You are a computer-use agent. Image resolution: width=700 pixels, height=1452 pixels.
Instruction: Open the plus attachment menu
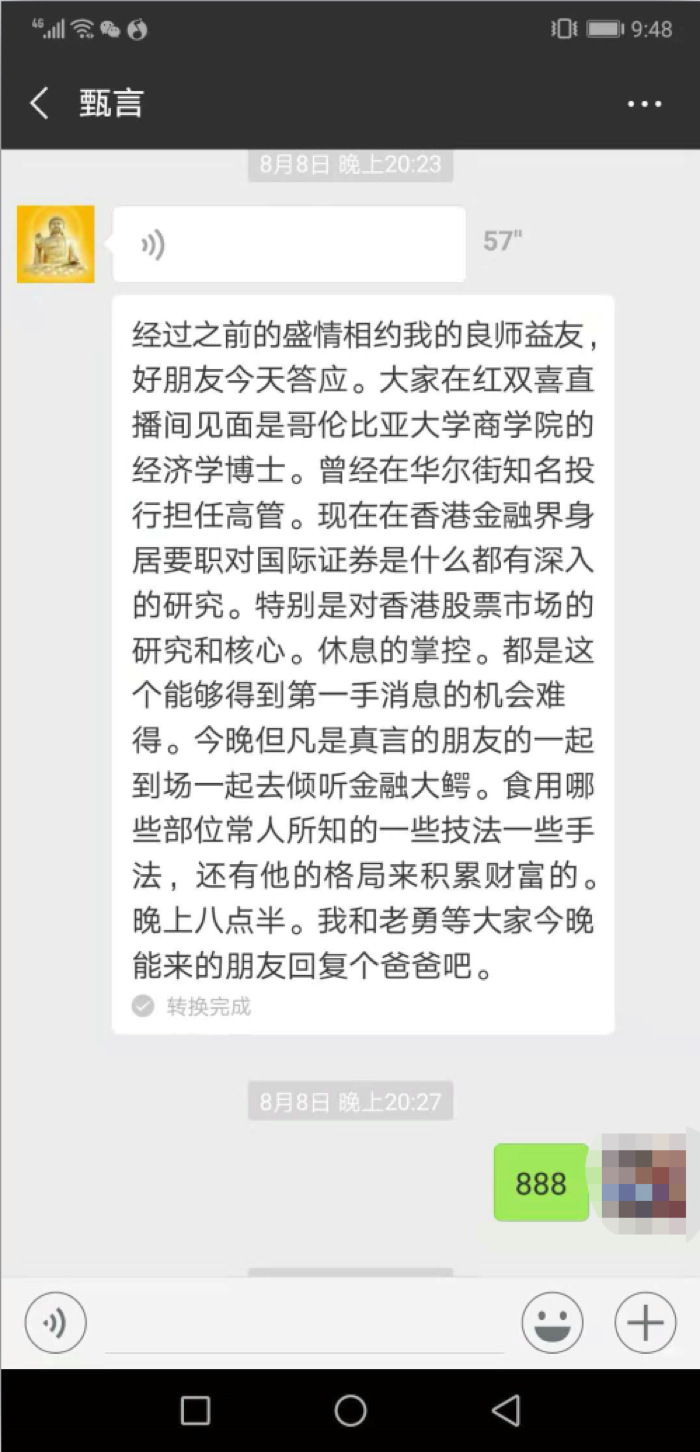tap(645, 1323)
